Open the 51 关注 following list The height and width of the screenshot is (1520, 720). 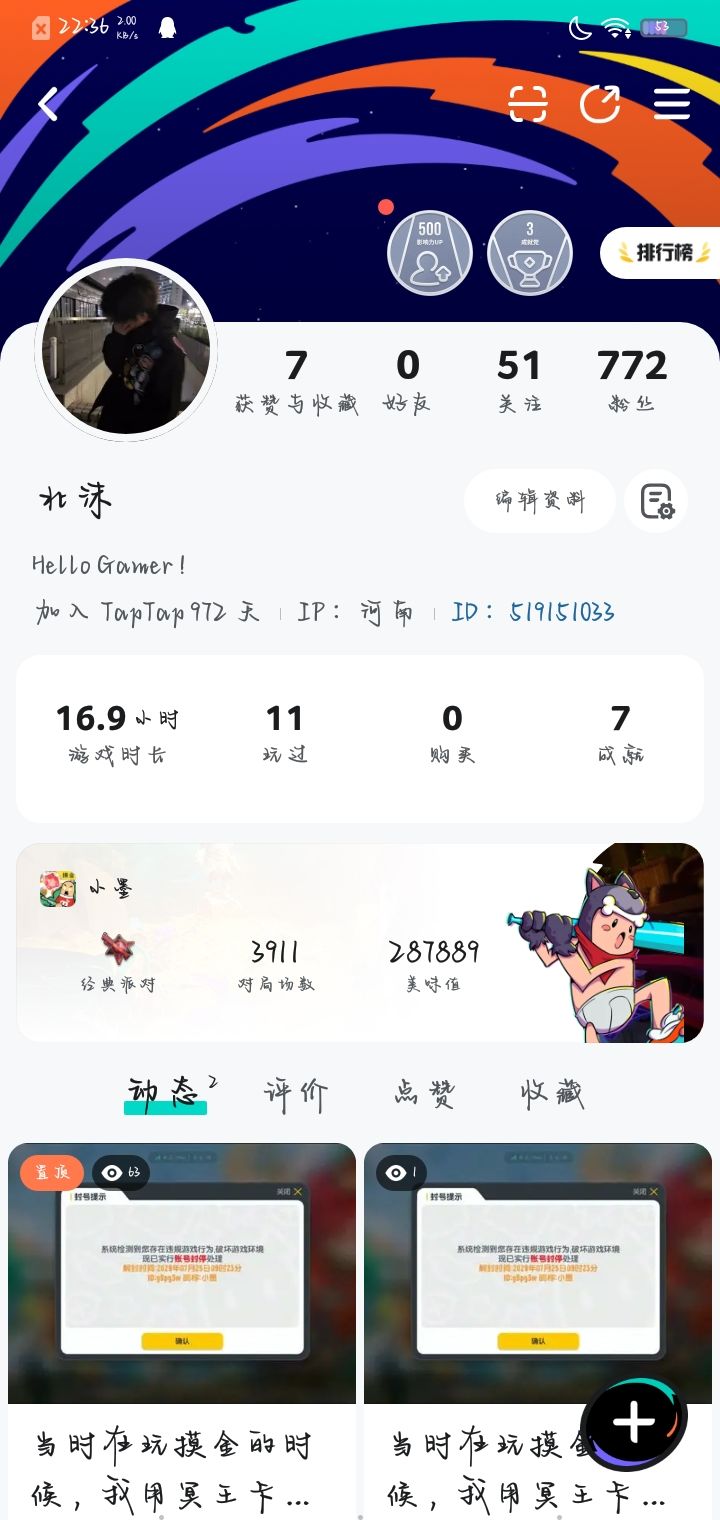pos(519,380)
